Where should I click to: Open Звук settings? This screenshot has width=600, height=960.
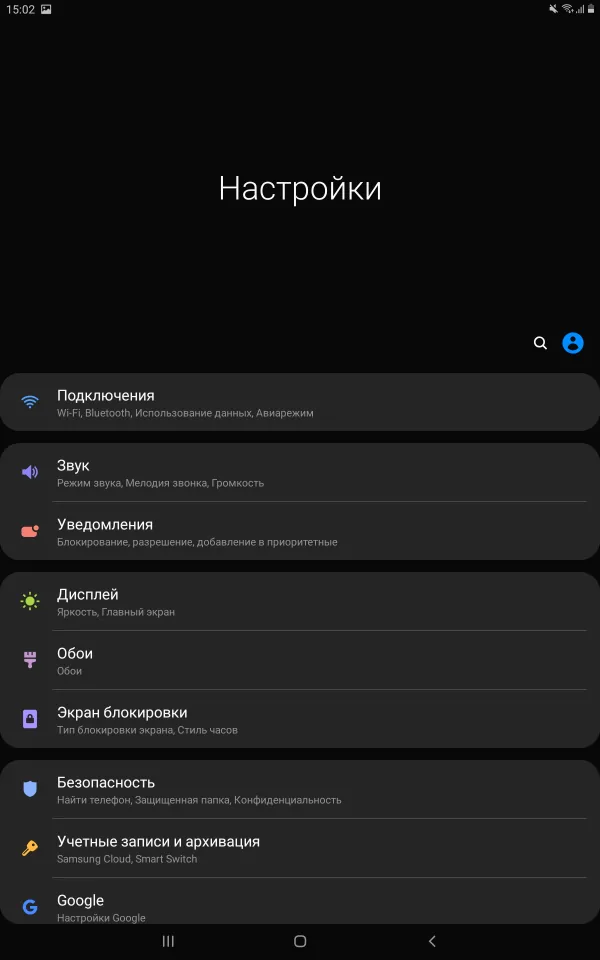(300, 472)
